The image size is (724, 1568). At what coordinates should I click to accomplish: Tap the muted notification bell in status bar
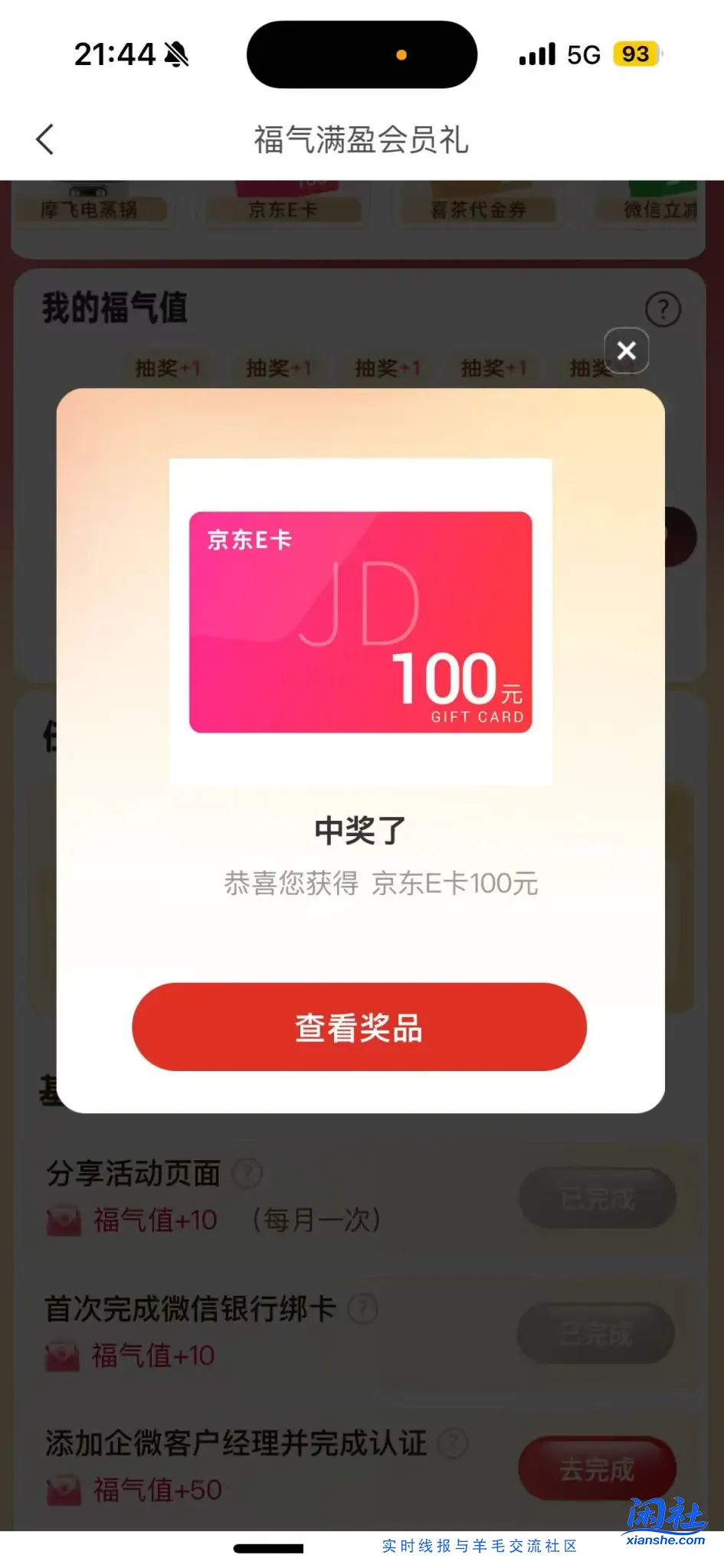click(175, 52)
